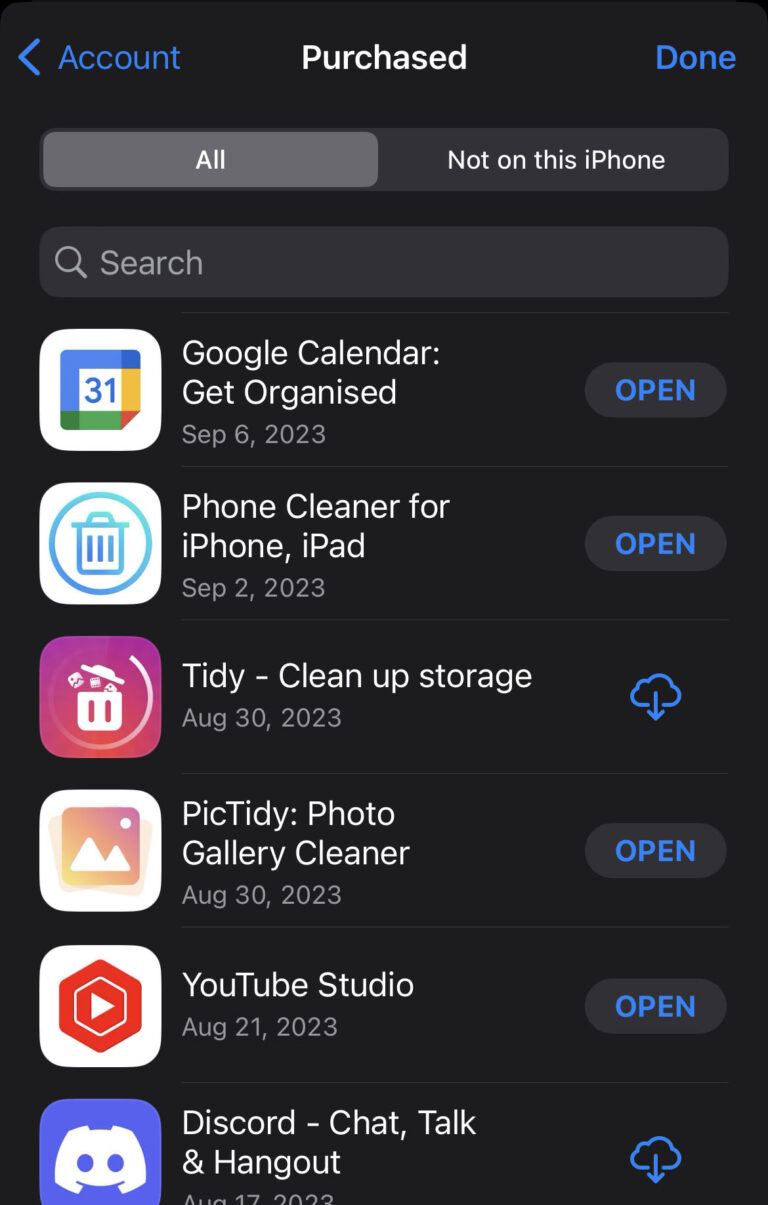Select the Tidy - Clean up storage entry
This screenshot has width=768, height=1205.
coord(357,676)
